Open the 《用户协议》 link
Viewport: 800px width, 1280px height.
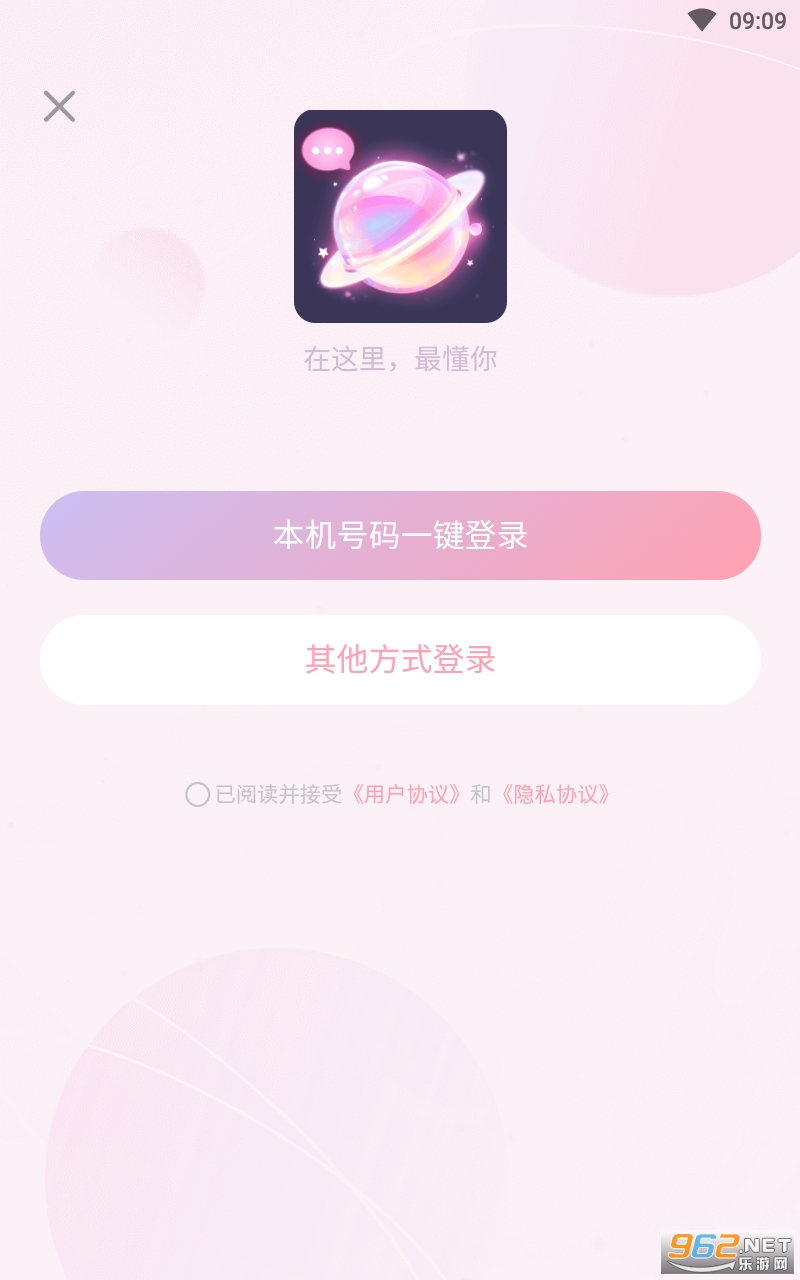tap(406, 795)
